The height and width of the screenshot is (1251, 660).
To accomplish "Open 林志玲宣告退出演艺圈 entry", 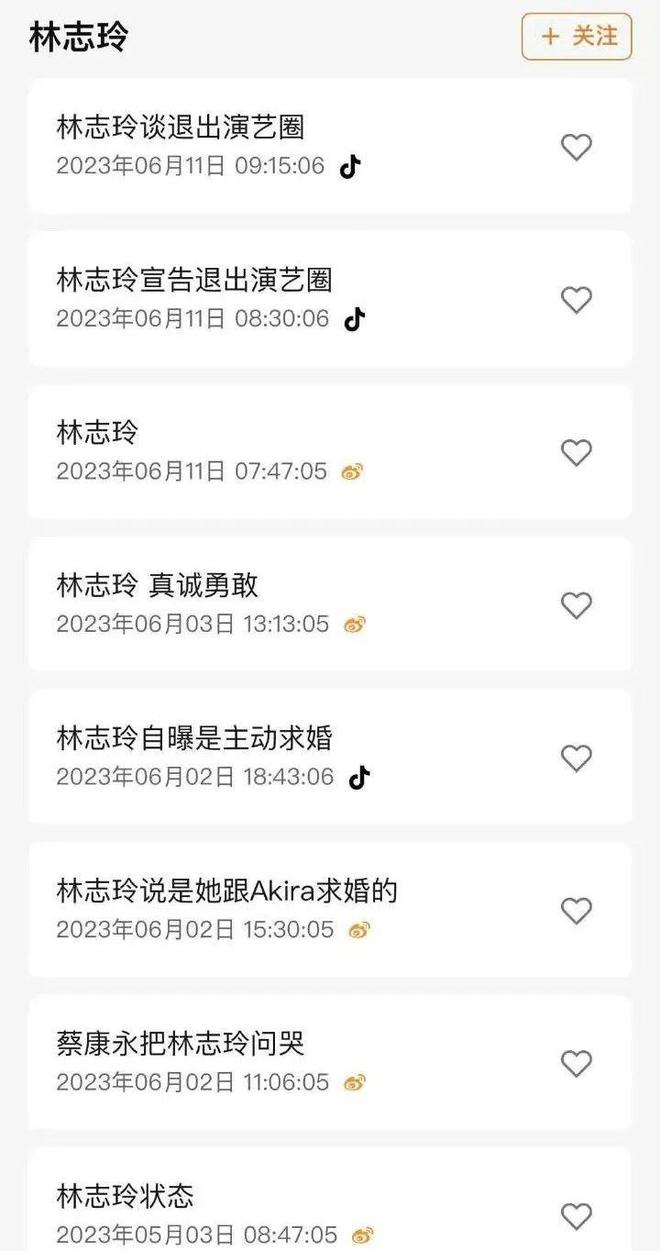I will click(330, 299).
